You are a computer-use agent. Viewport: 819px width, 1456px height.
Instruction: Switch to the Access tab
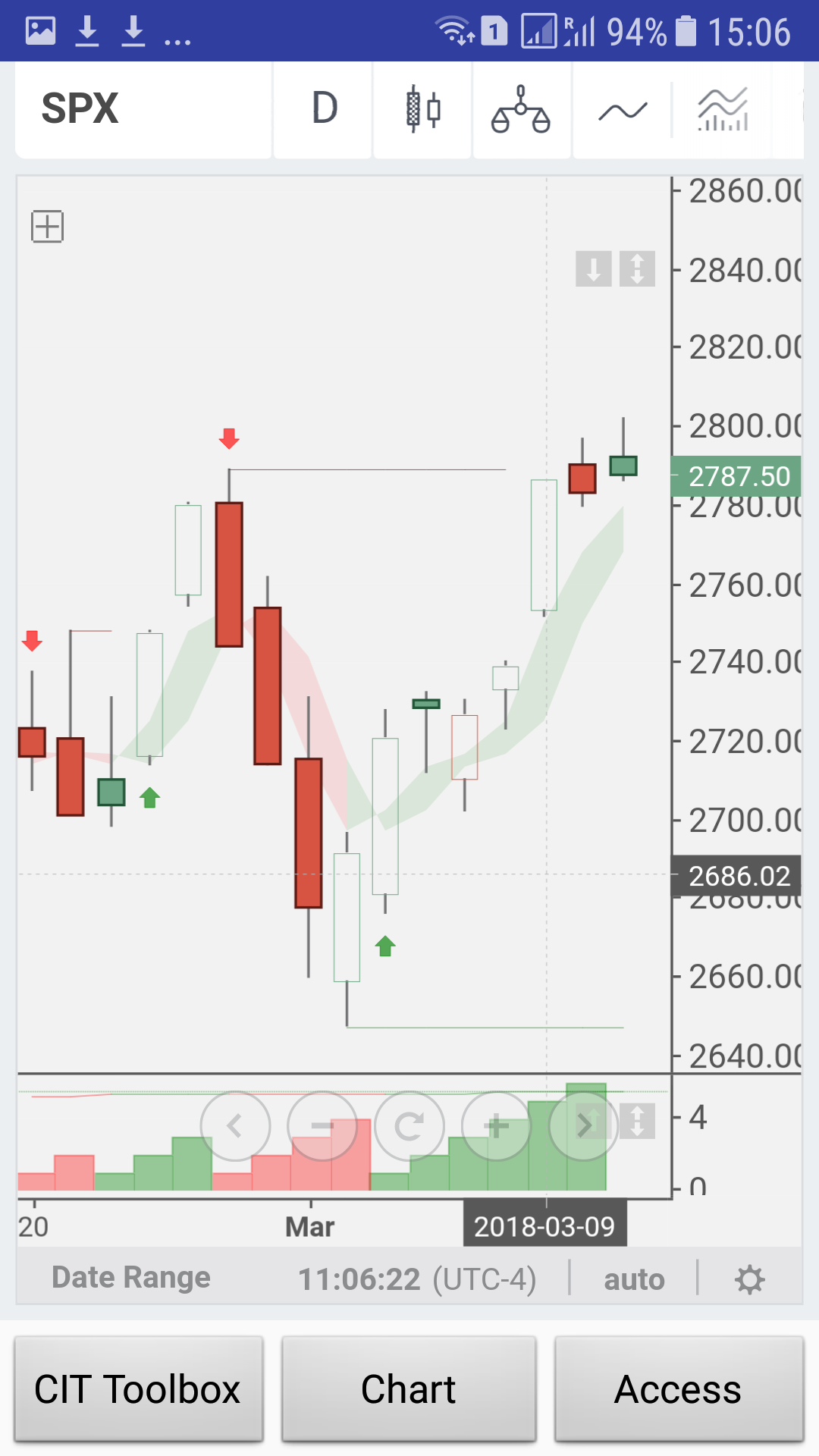coord(677,1389)
